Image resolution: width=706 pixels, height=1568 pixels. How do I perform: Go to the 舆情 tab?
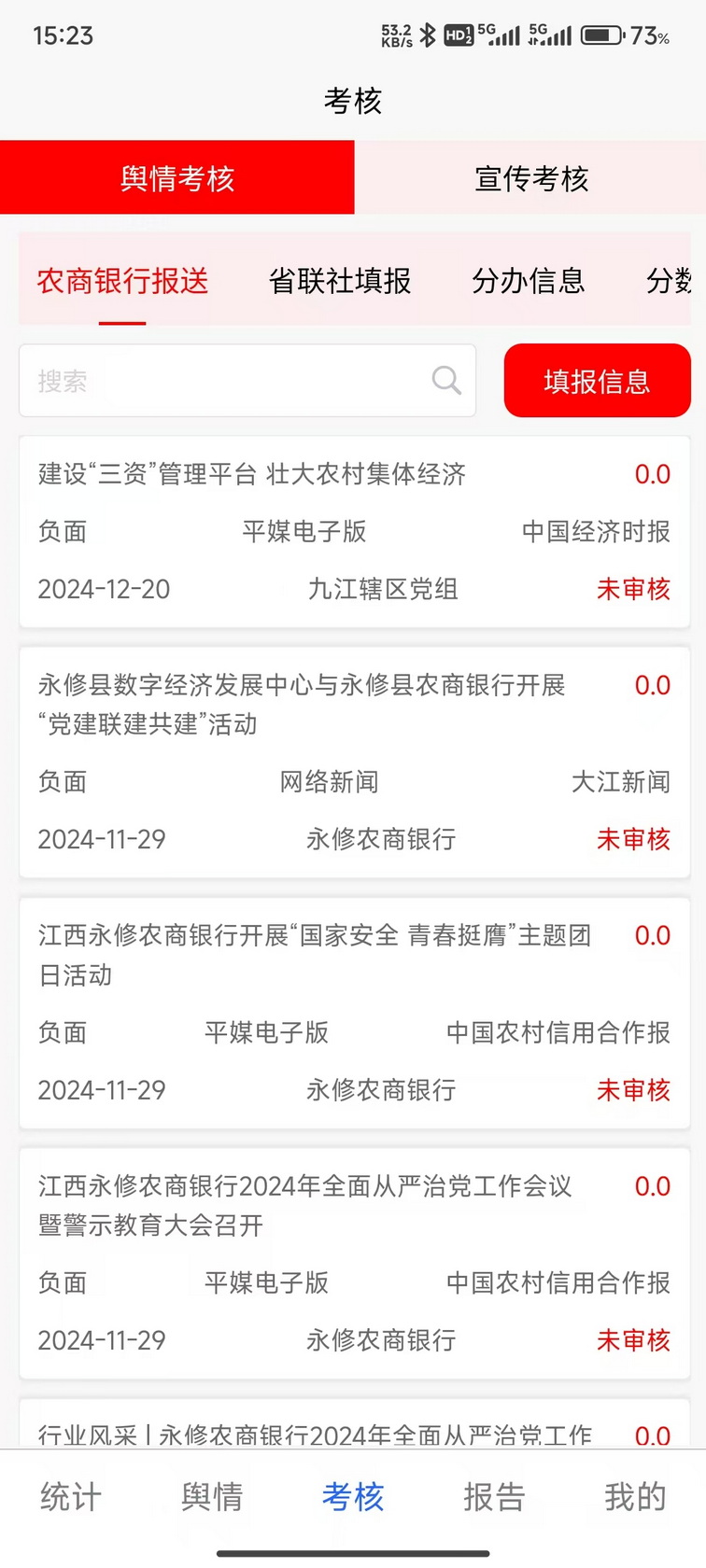[x=212, y=1497]
